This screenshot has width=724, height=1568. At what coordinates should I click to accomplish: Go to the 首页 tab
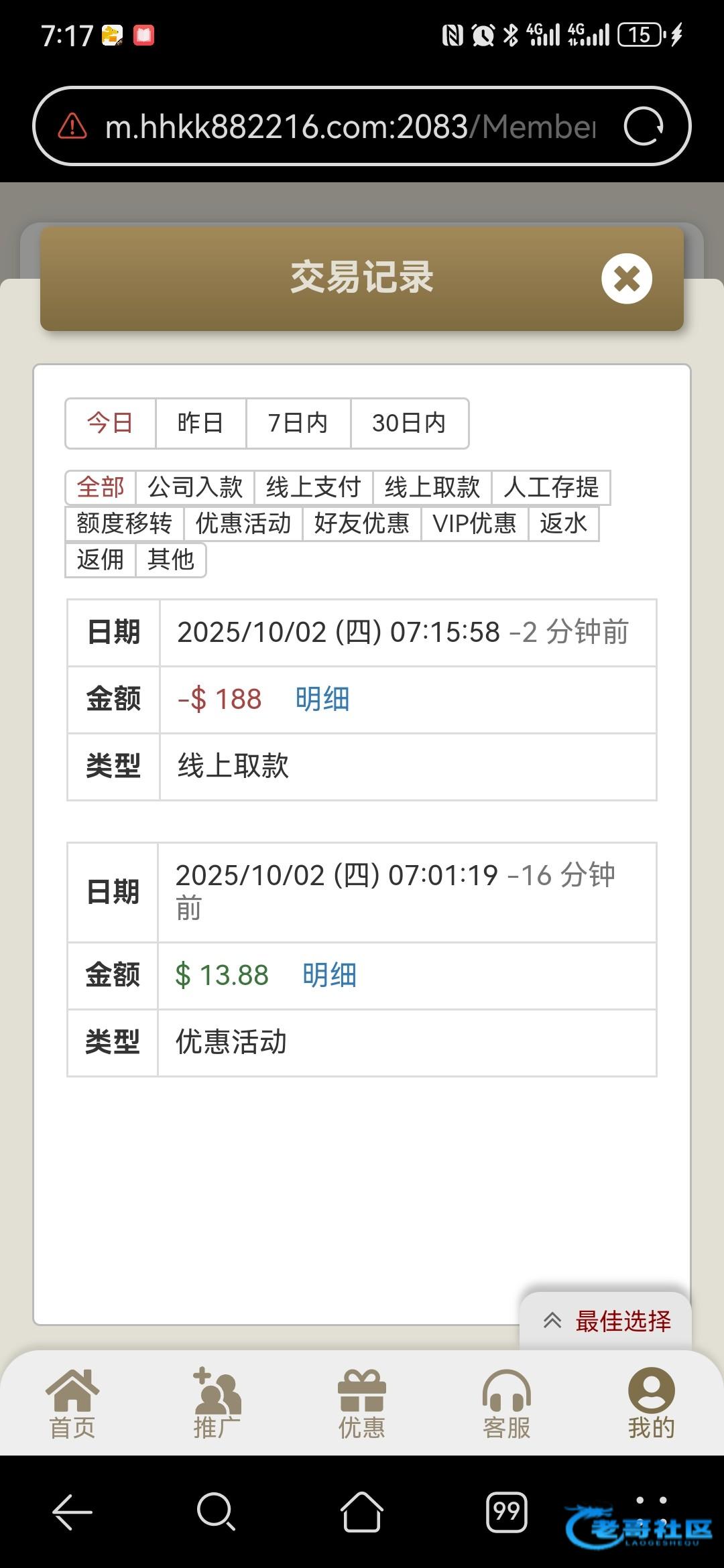pyautogui.click(x=72, y=1404)
